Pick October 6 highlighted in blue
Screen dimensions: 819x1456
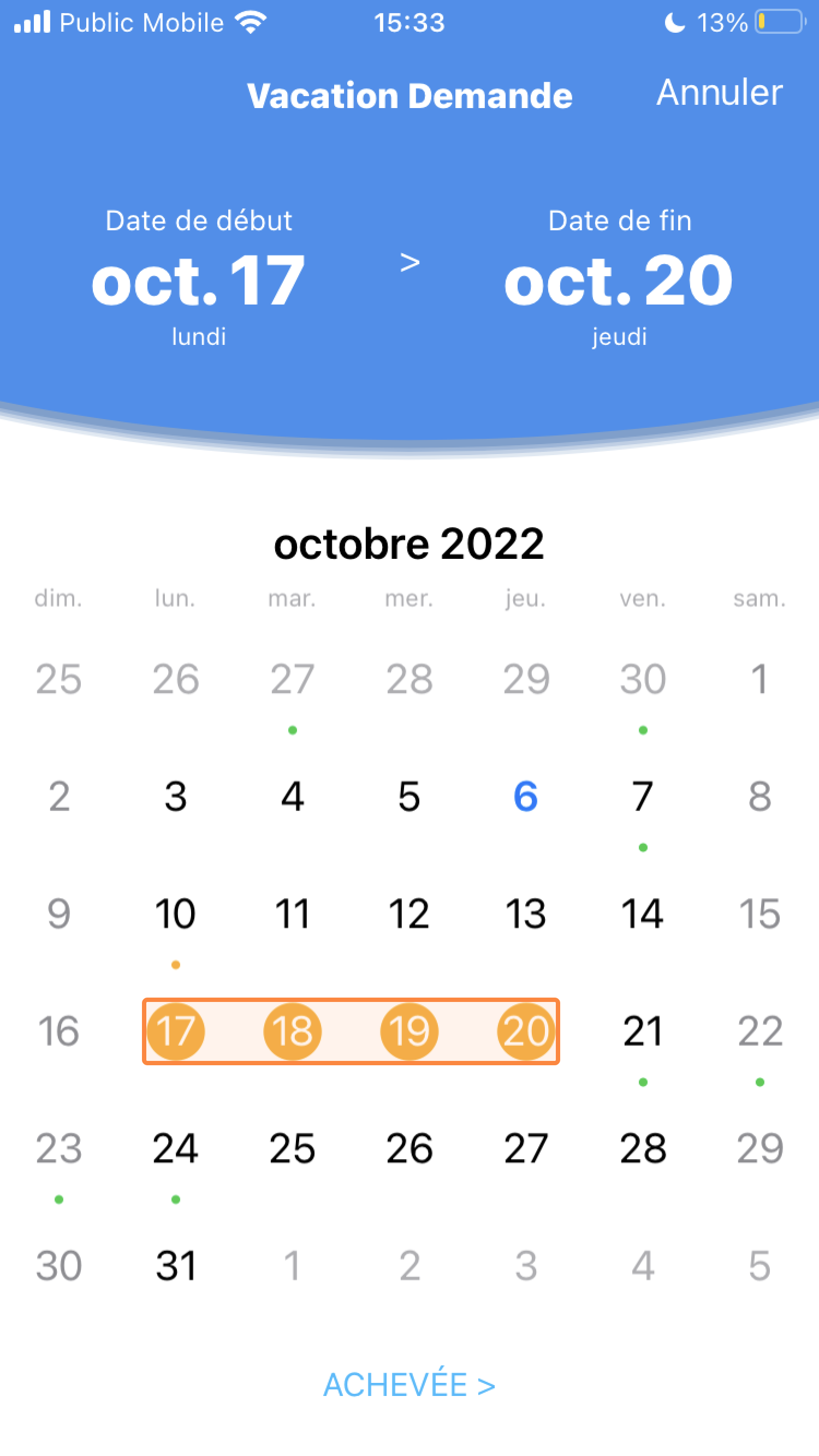(525, 796)
